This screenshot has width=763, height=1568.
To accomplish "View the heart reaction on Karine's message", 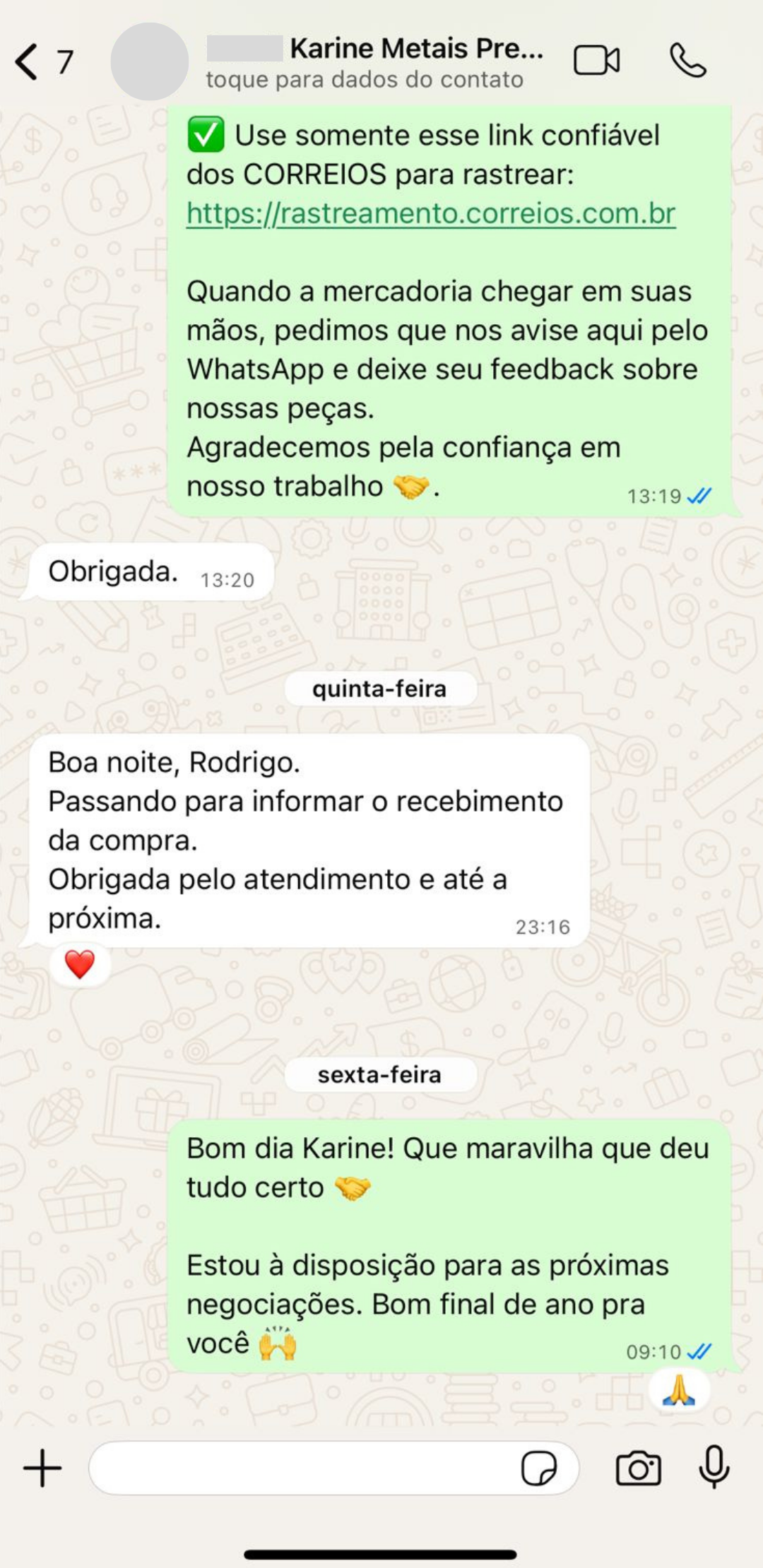I will tap(80, 965).
